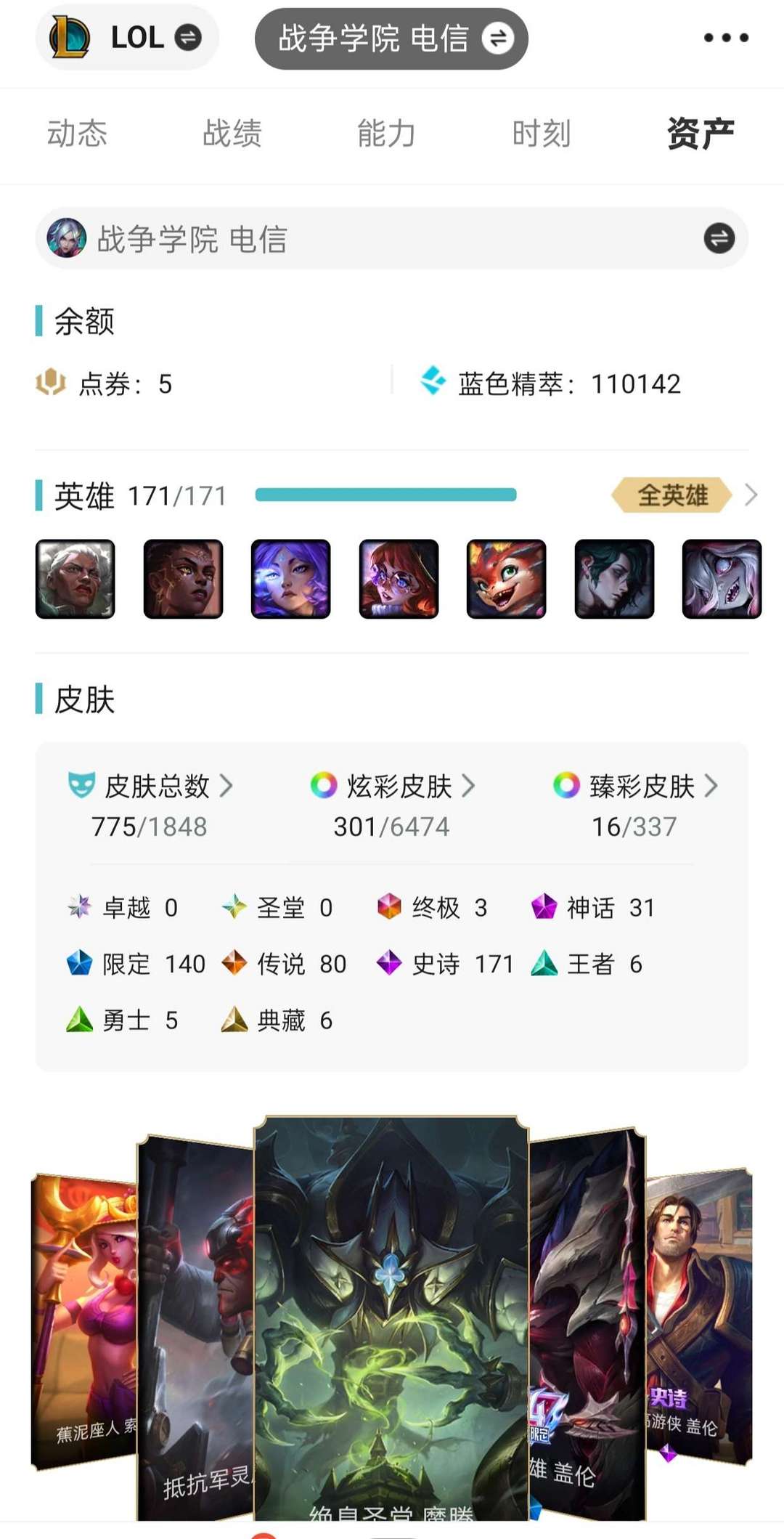Toggle the server switcher on 战争学院 电信
Viewport: 784px width, 1539px height.
[x=499, y=39]
